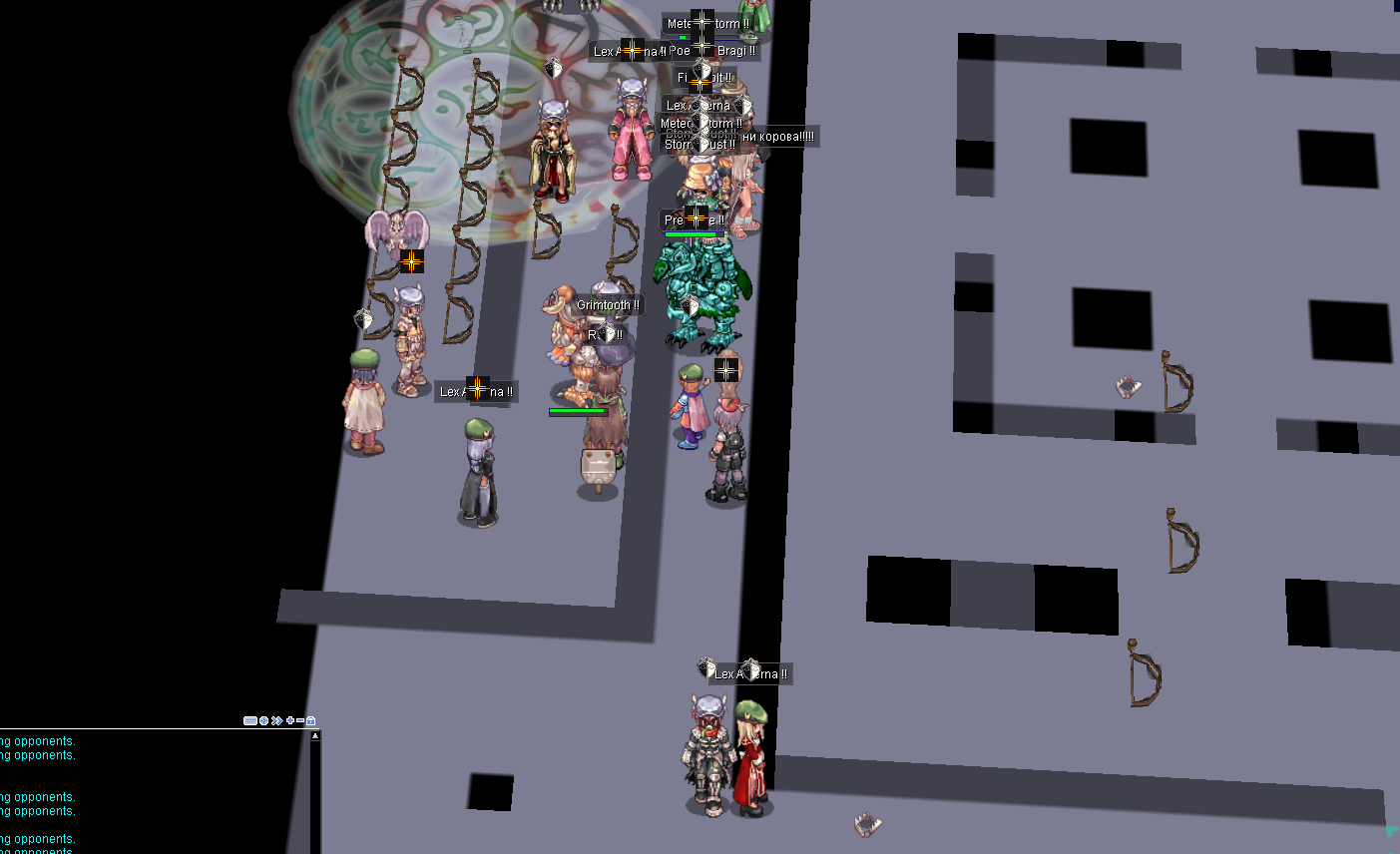Open the chat keyboard icon
This screenshot has width=1400, height=854.
point(250,720)
